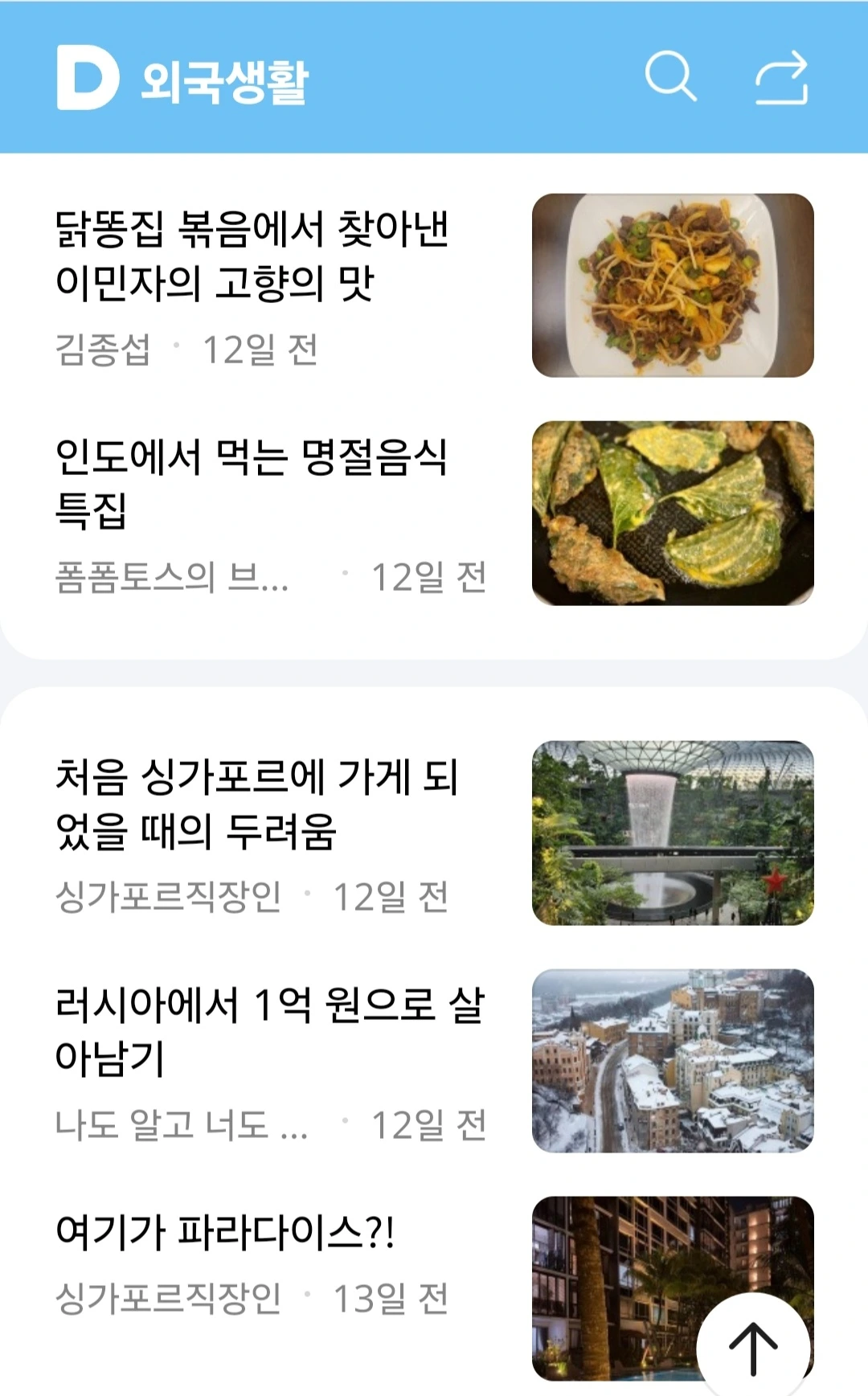
Task: Tap the D logo to go home
Action: coord(88,78)
